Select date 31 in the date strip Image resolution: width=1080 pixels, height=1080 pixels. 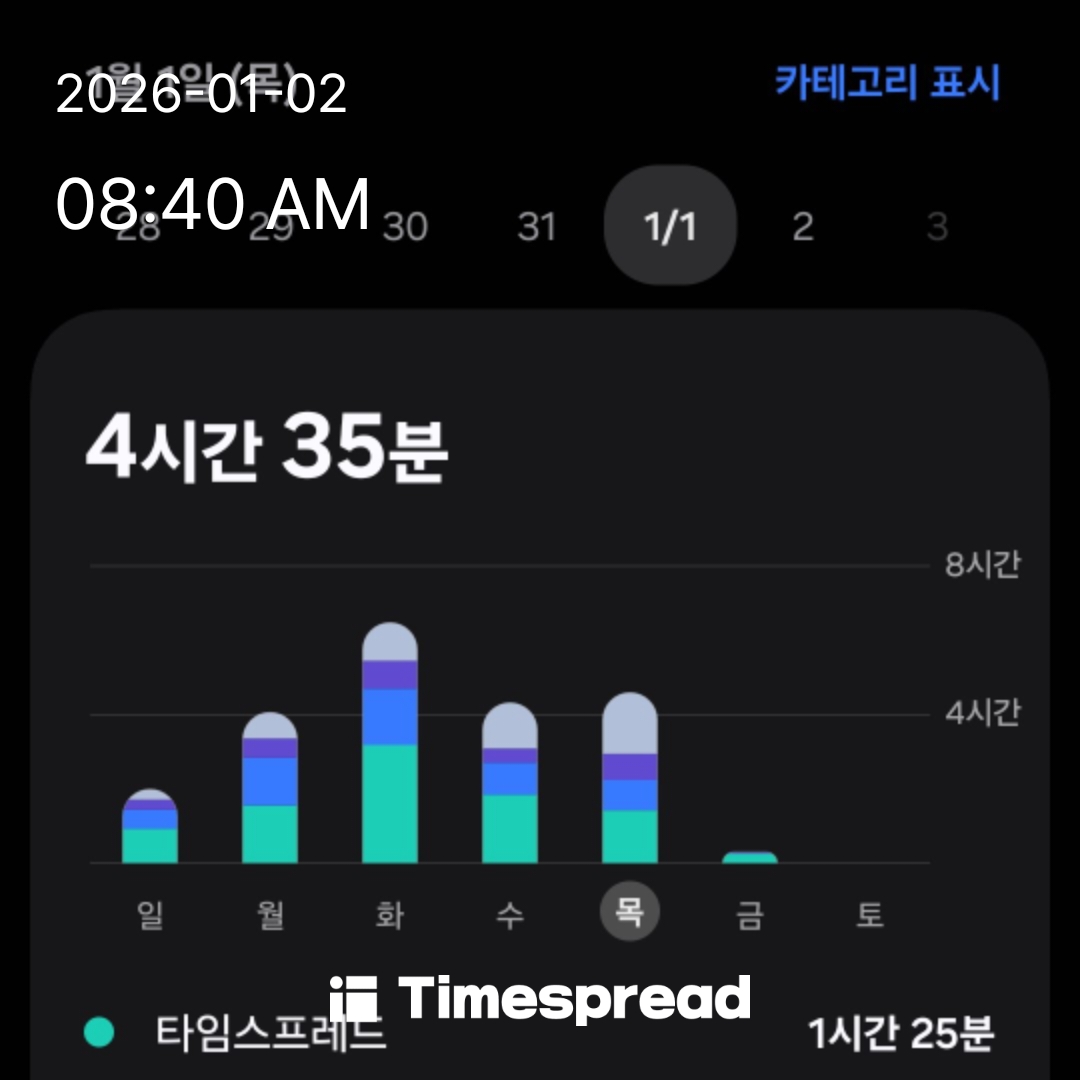(536, 227)
